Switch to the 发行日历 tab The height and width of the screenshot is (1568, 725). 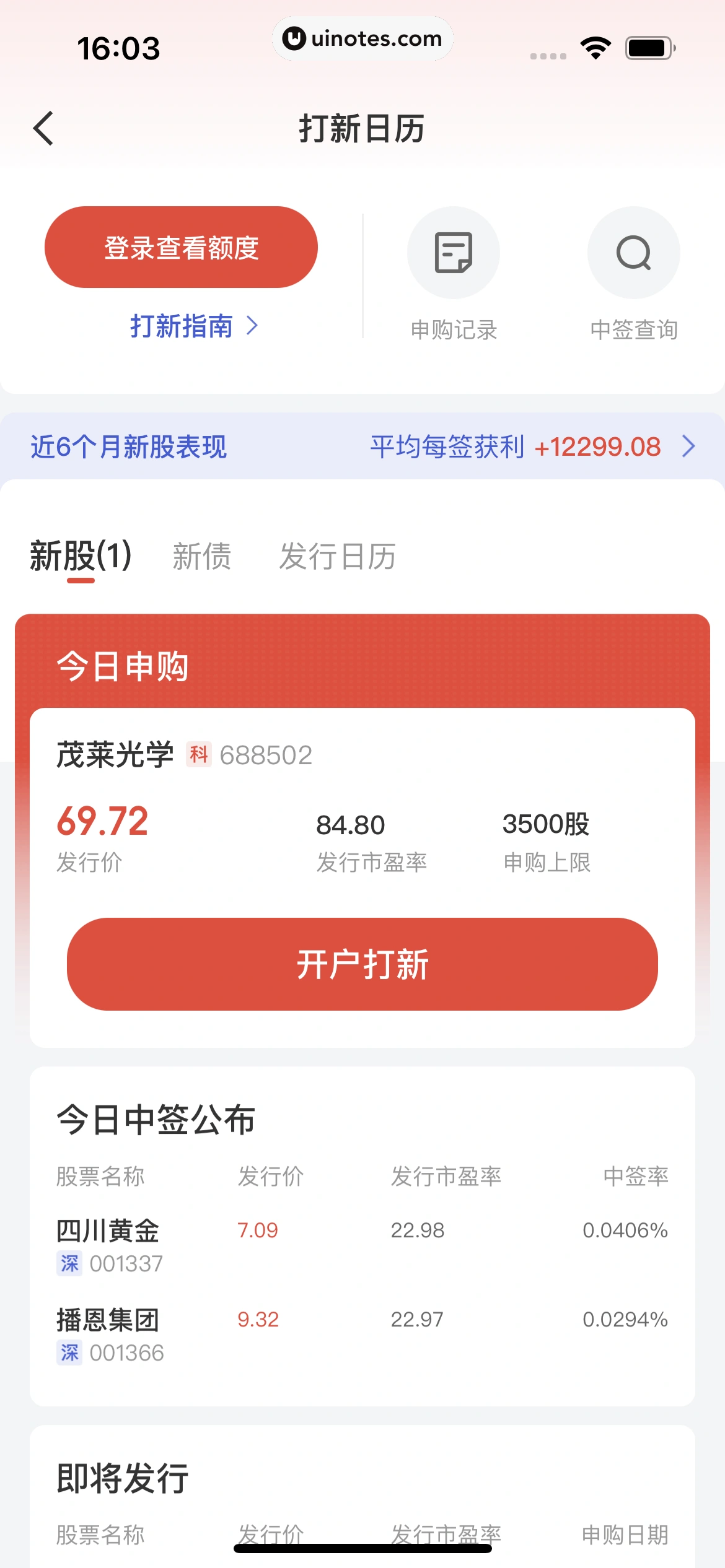coord(337,555)
